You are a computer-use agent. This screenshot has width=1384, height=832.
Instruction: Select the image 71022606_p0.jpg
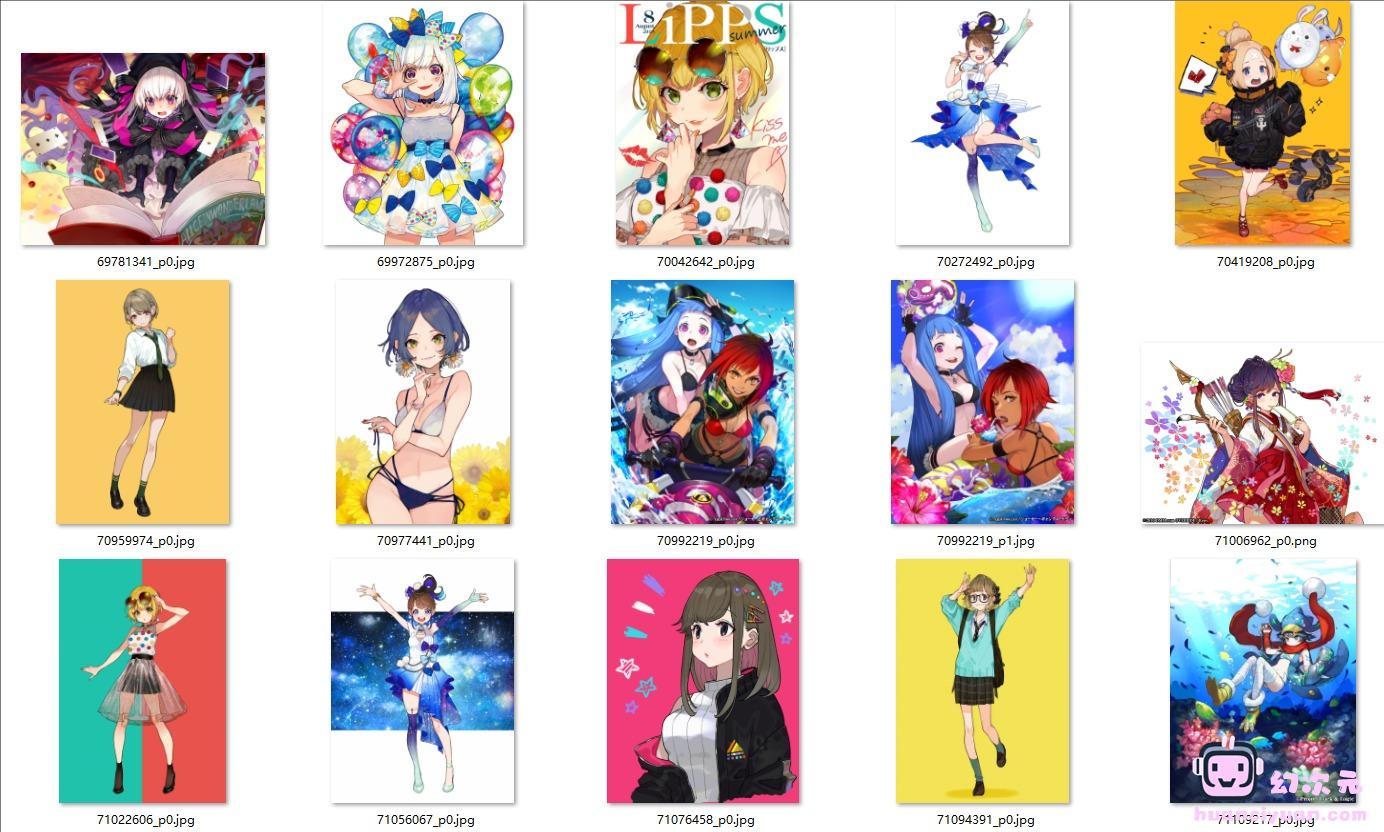point(143,681)
